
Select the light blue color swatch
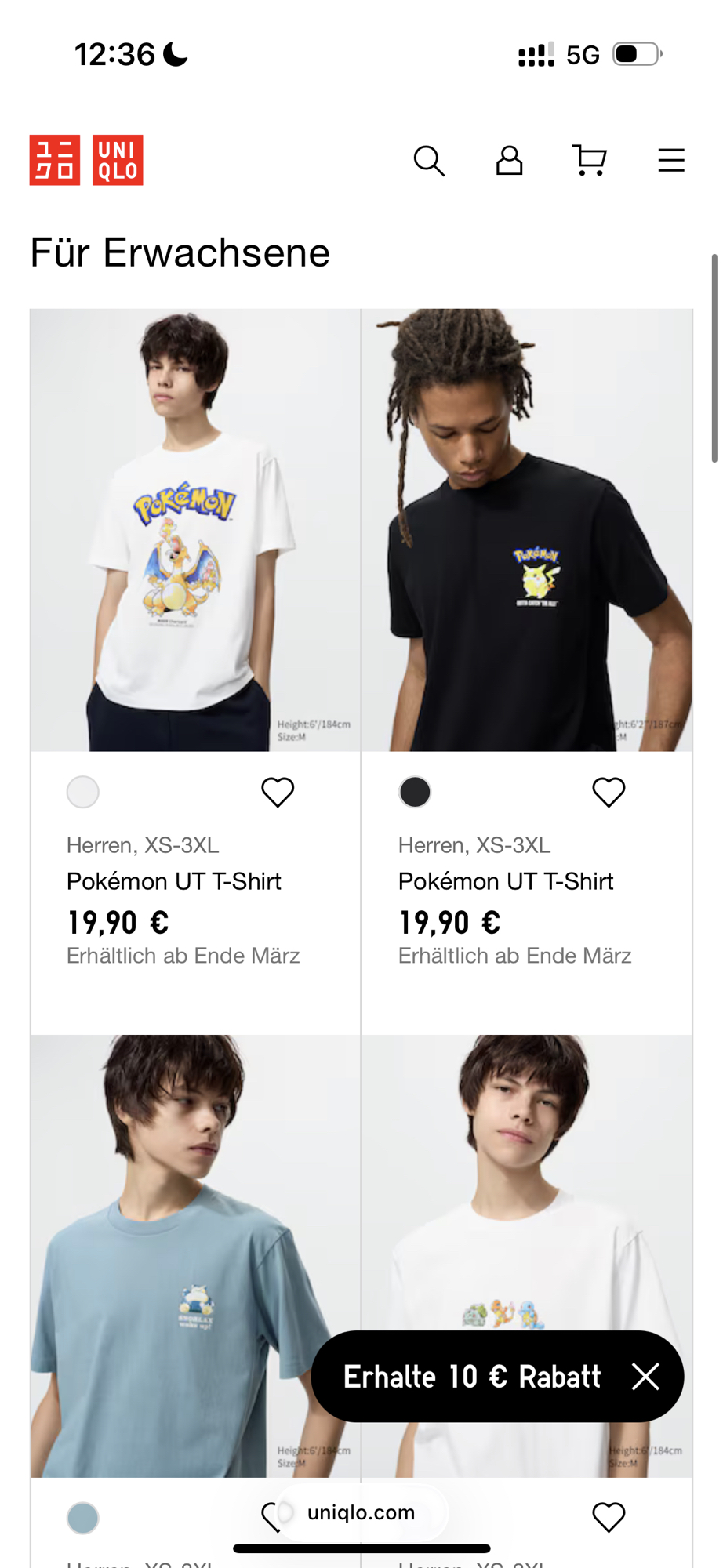[x=83, y=1518]
